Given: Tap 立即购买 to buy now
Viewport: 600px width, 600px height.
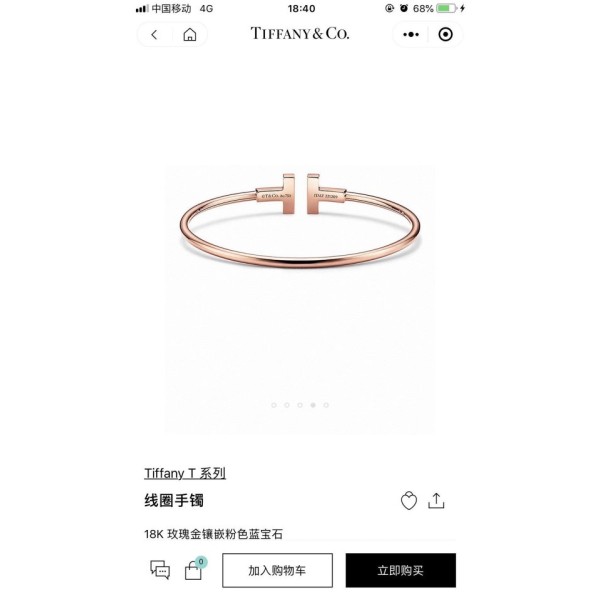Looking at the screenshot, I should 400,570.
